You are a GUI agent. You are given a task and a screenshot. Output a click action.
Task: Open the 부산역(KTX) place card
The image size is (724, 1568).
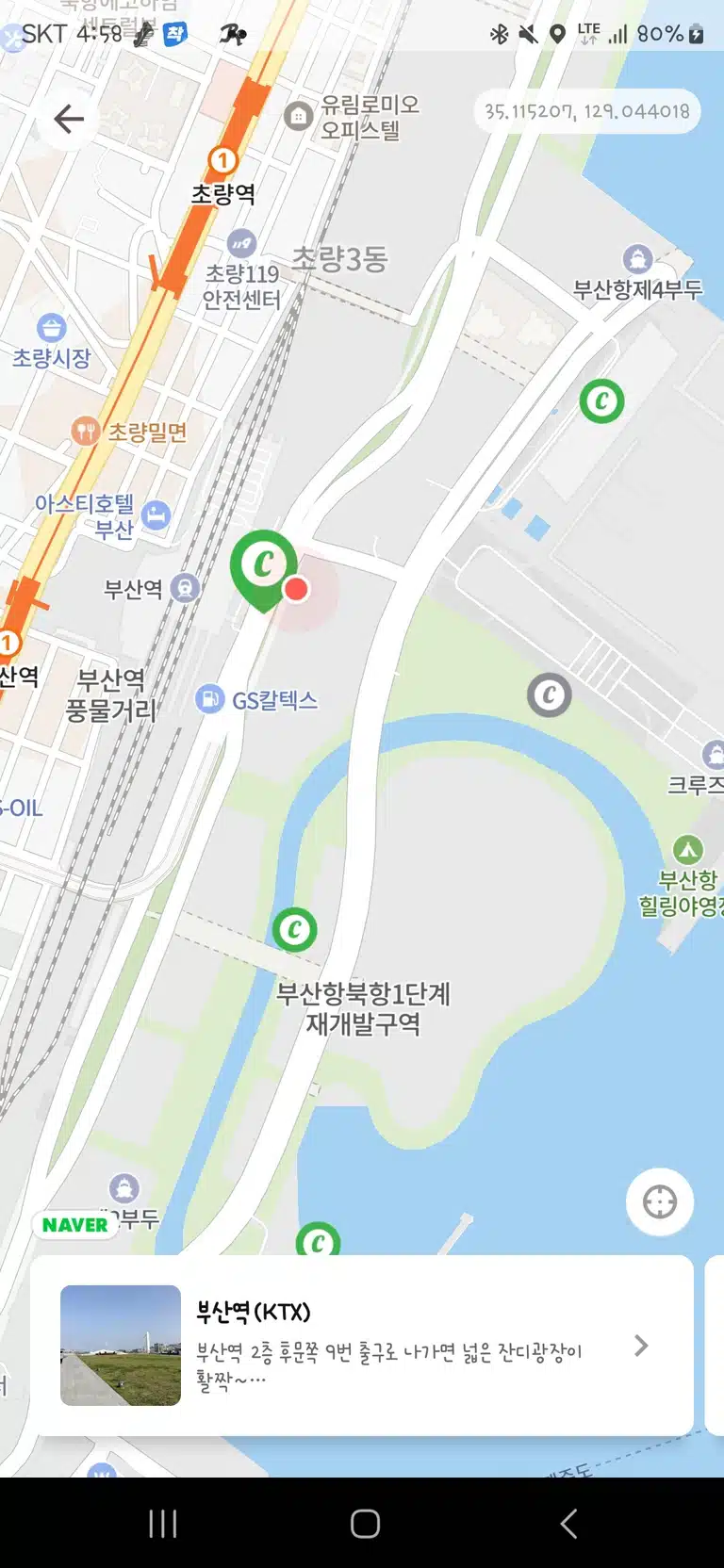coord(362,1345)
